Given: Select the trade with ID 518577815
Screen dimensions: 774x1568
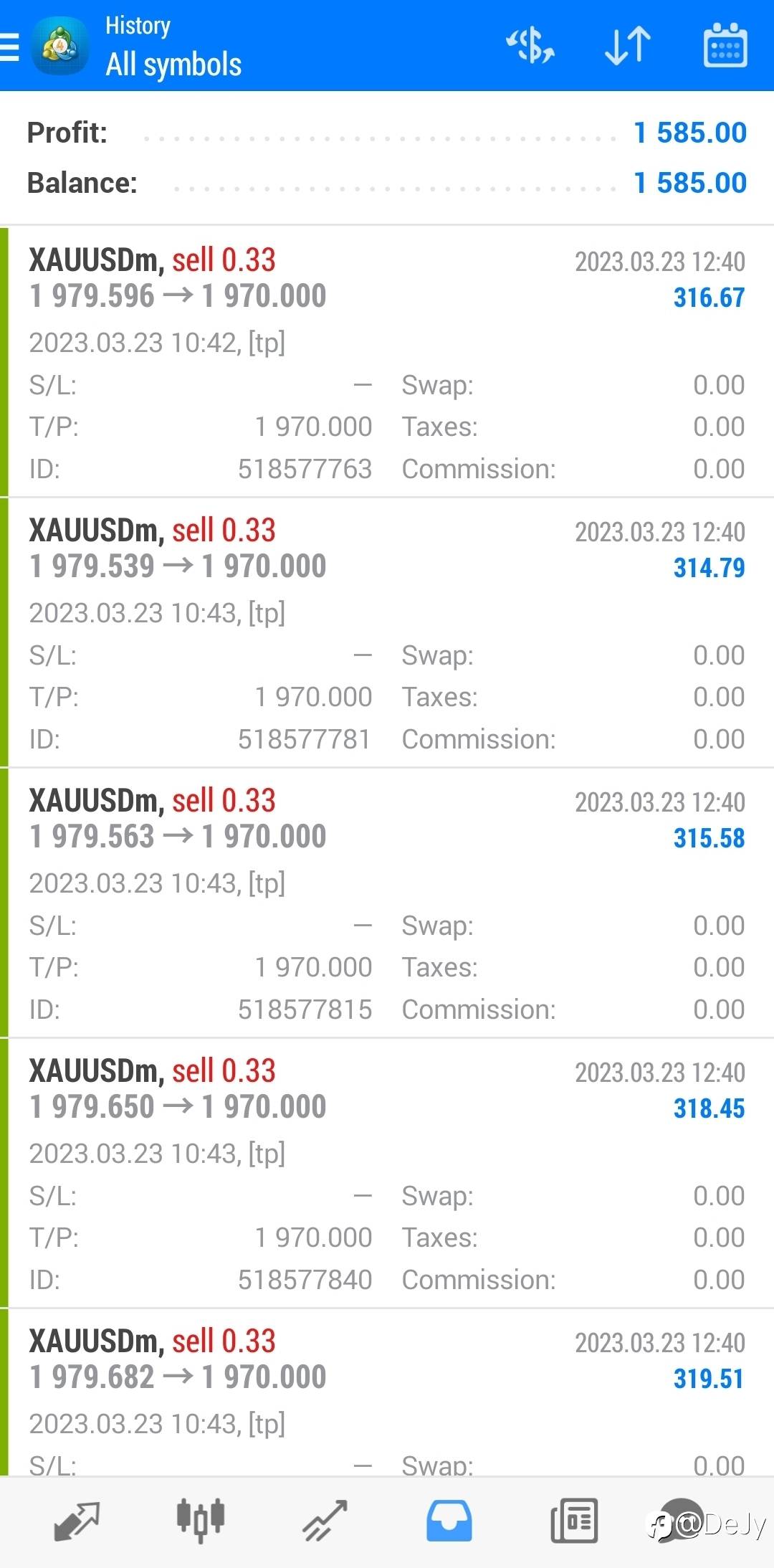Looking at the screenshot, I should [x=387, y=903].
